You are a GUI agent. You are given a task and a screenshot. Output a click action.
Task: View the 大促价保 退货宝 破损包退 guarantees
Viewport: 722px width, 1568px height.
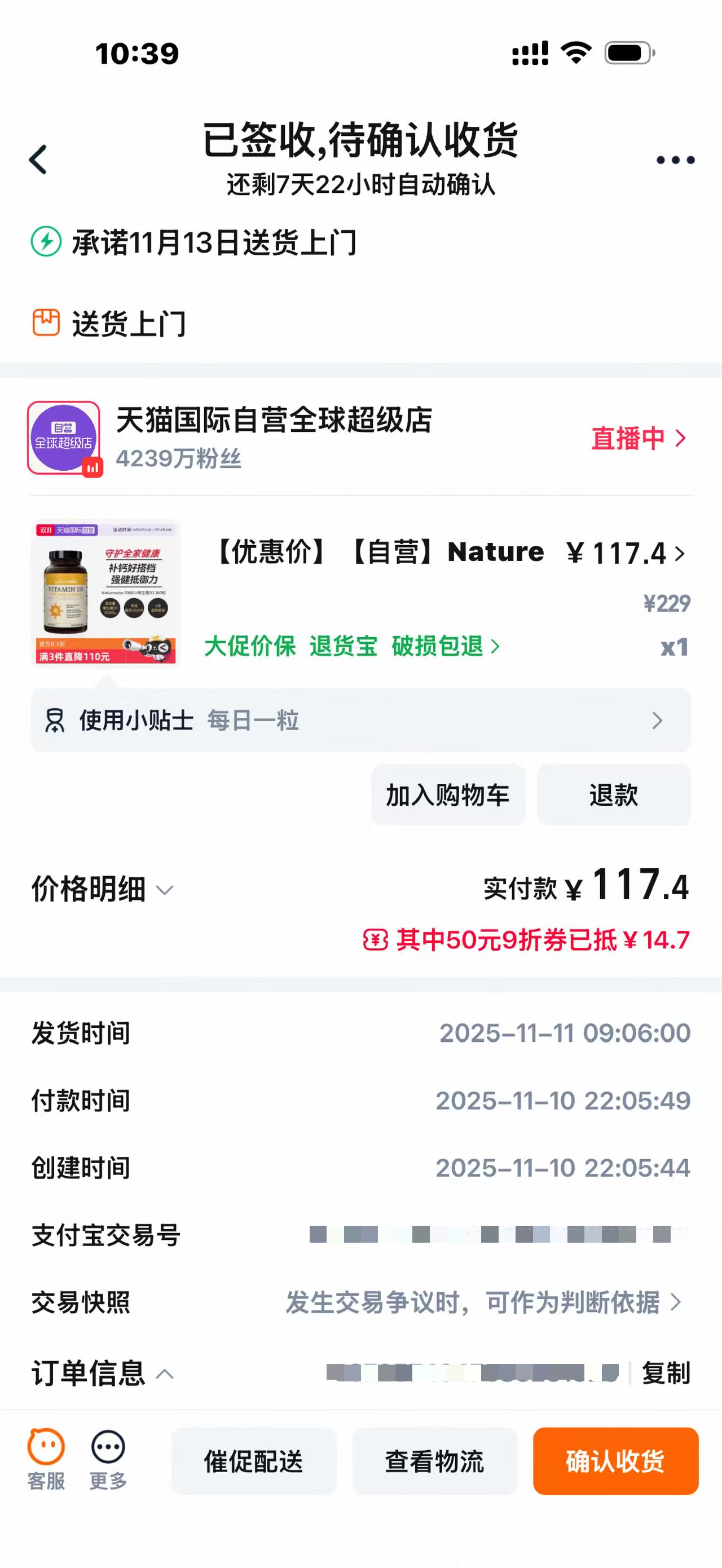(352, 646)
